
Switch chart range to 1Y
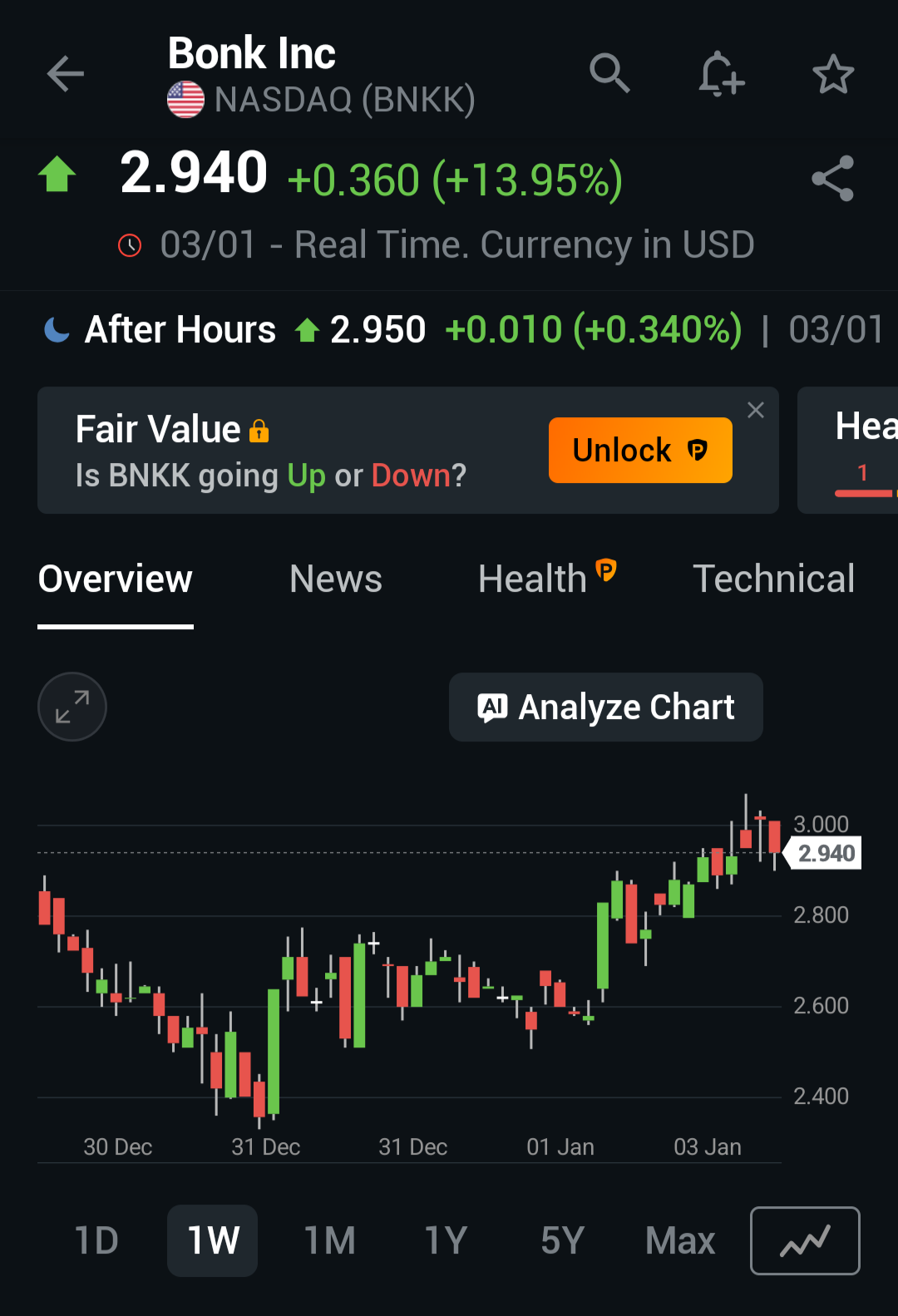pos(446,1240)
